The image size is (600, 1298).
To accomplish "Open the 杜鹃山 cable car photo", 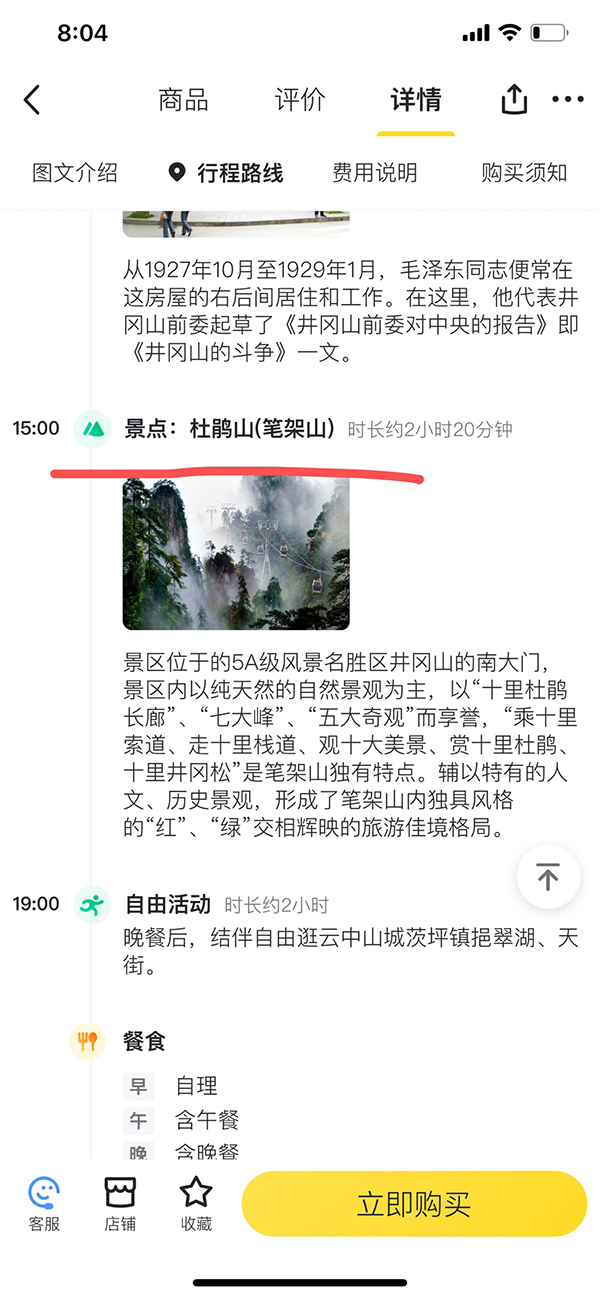I will point(236,553).
